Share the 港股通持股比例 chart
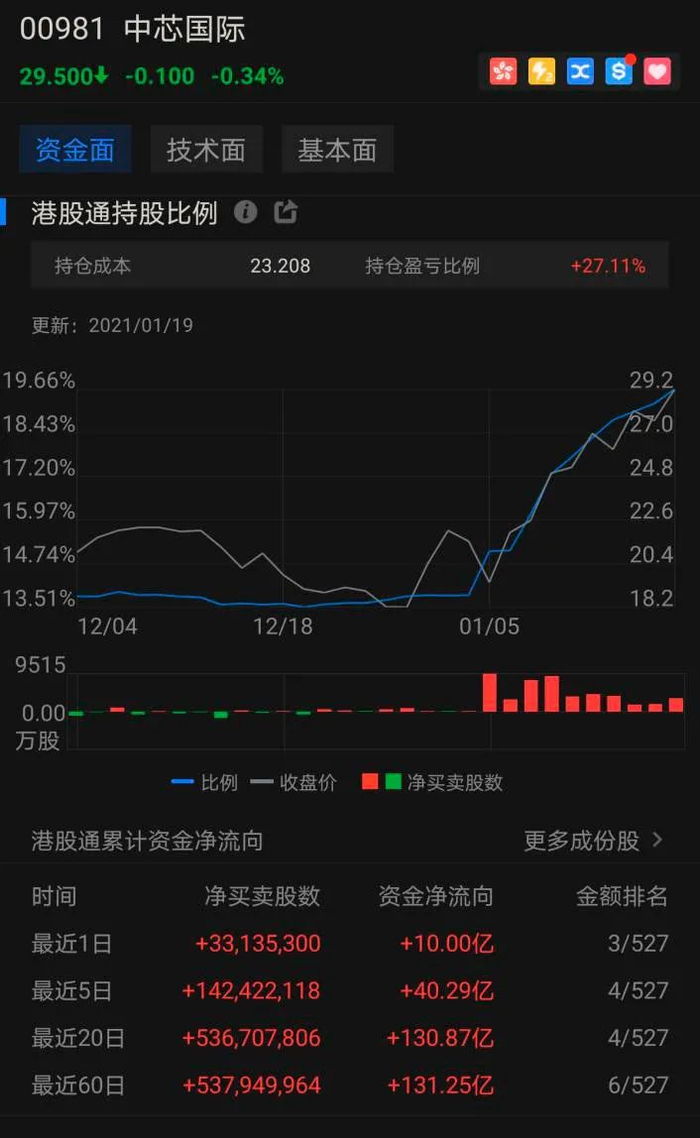 286,212
